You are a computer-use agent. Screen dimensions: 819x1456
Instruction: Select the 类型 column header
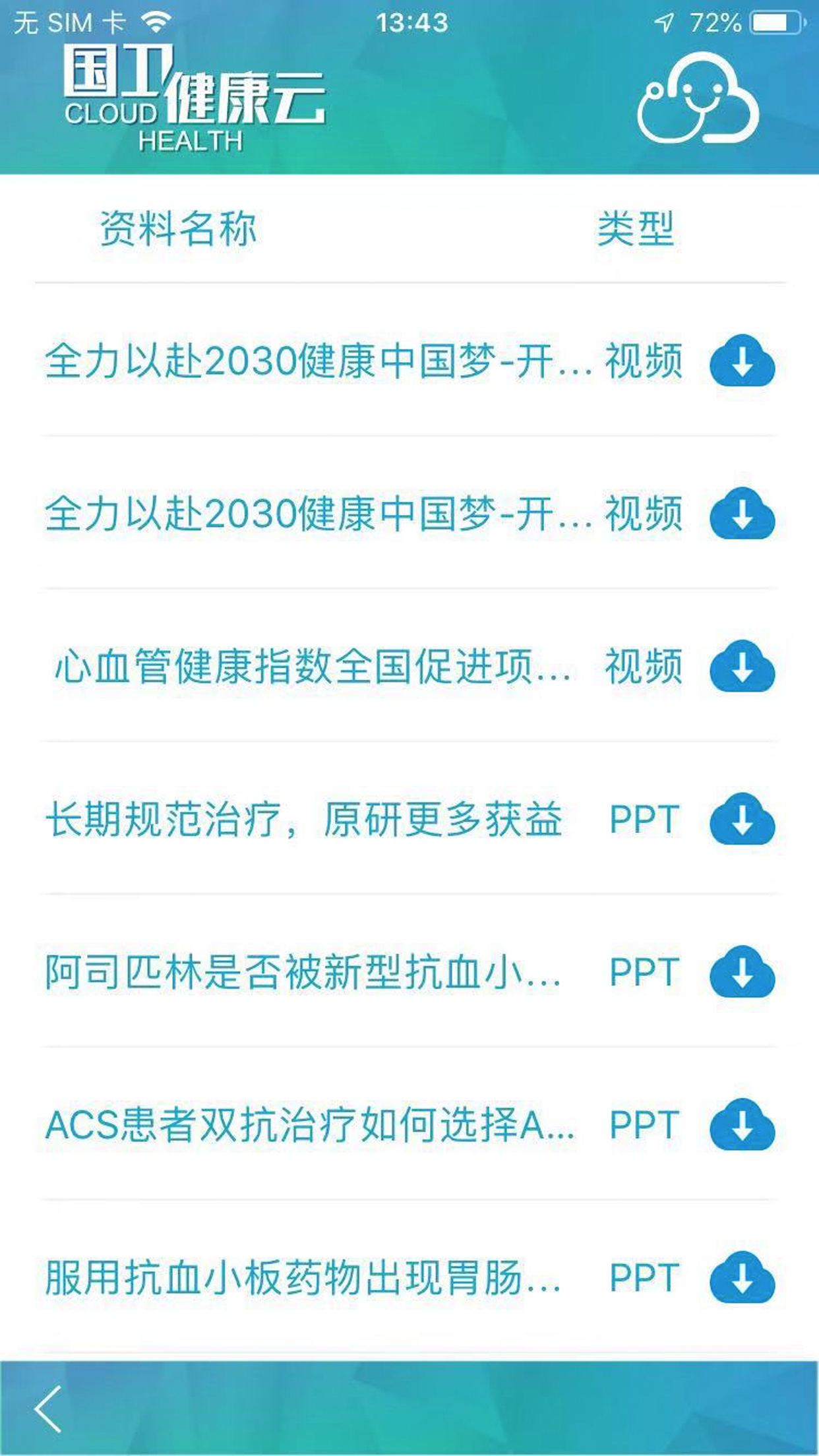pos(635,226)
